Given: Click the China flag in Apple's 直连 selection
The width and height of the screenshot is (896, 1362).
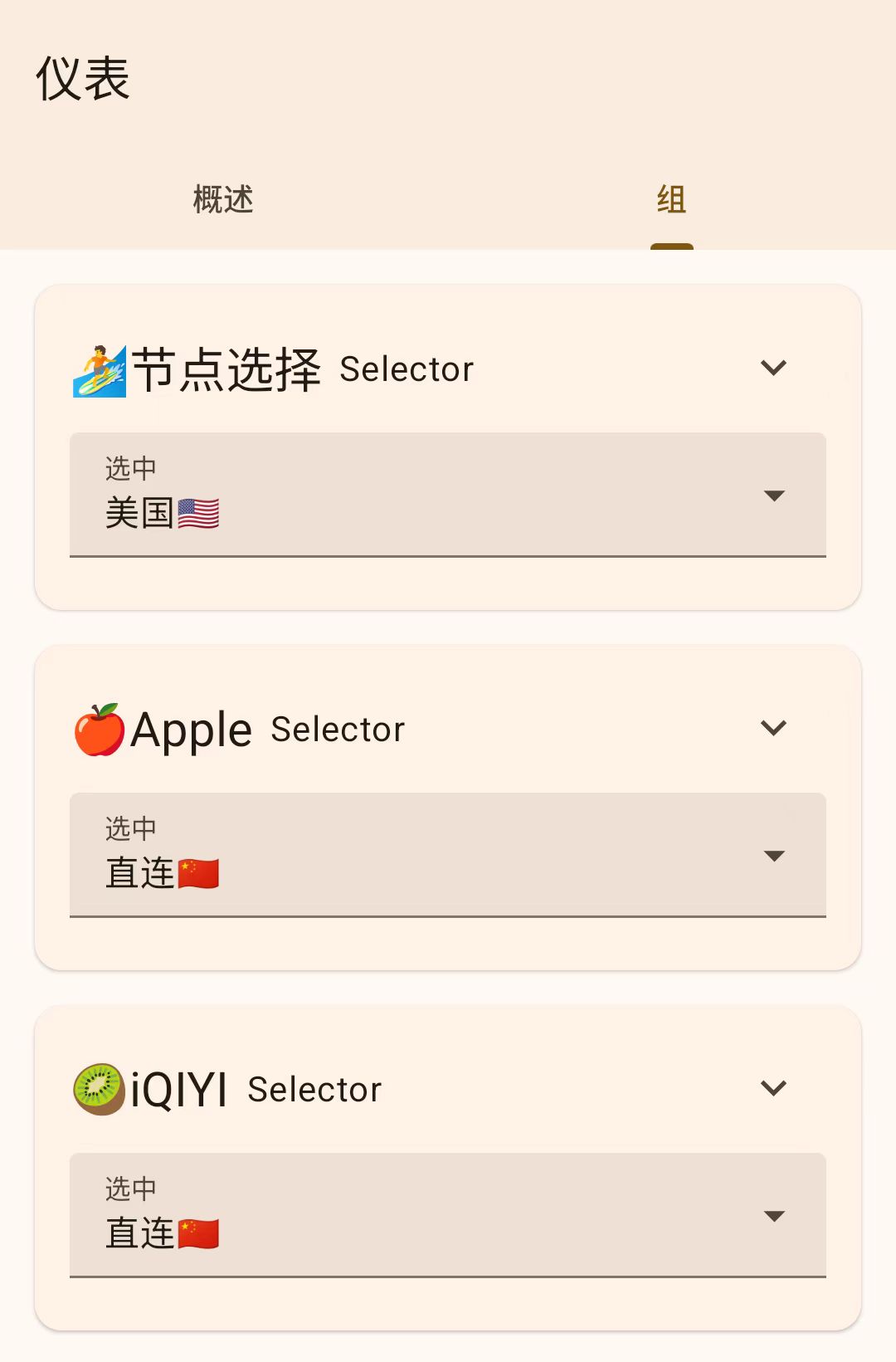Looking at the screenshot, I should 197,871.
